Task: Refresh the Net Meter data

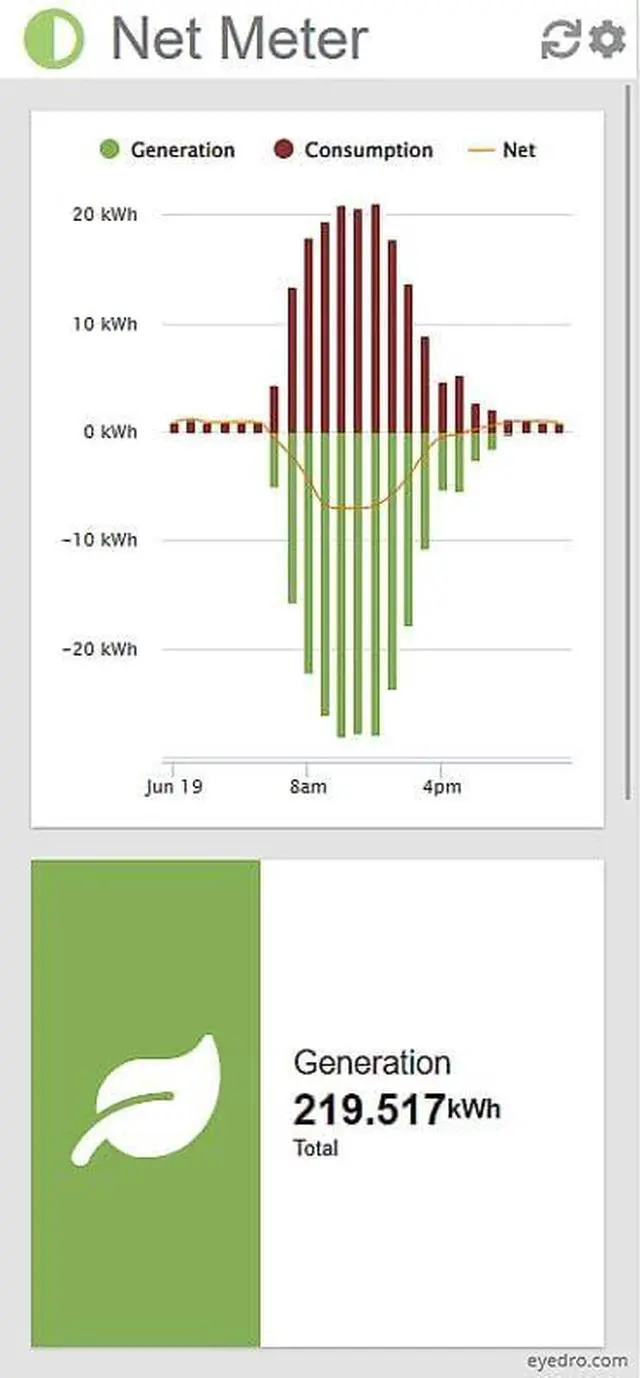Action: coord(560,40)
